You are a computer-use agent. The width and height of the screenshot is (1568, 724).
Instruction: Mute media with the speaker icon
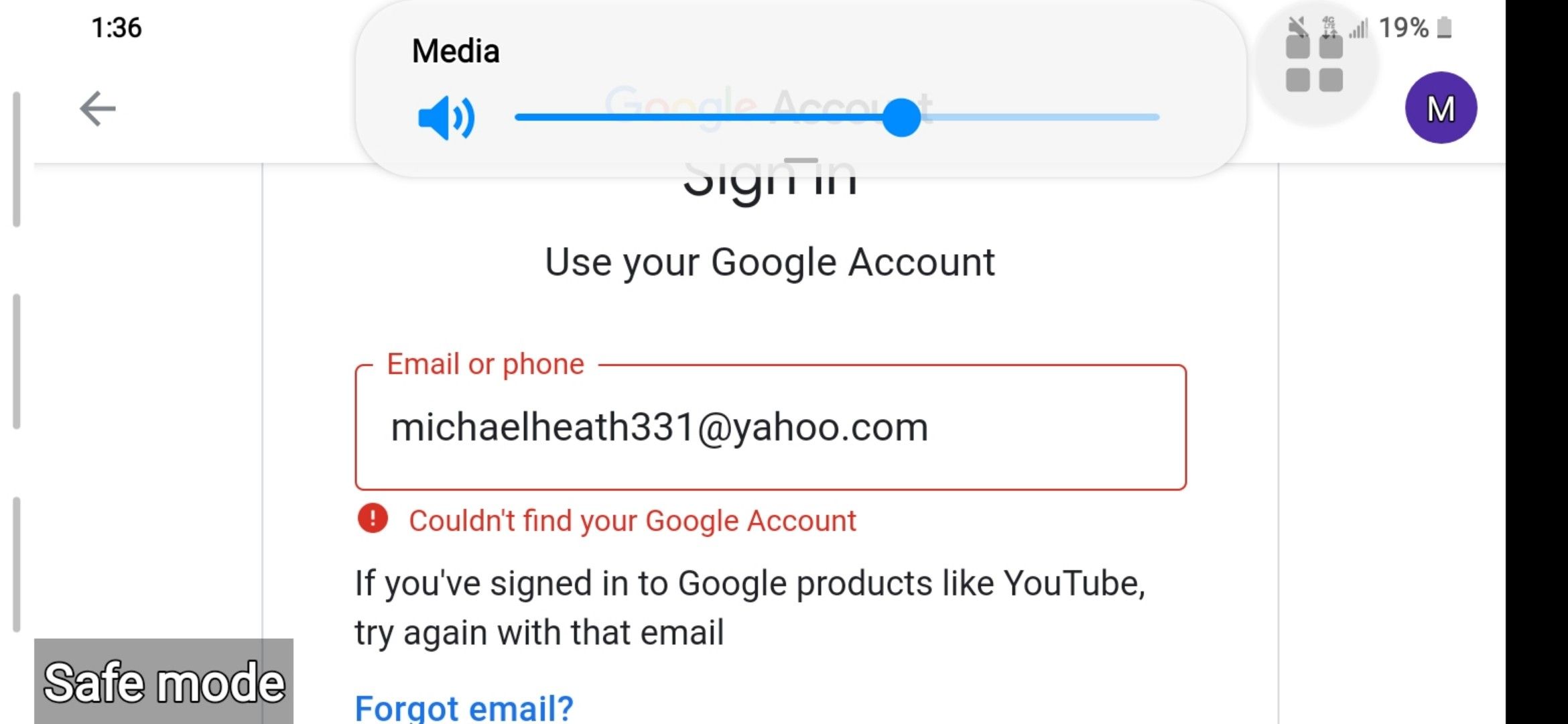click(446, 117)
